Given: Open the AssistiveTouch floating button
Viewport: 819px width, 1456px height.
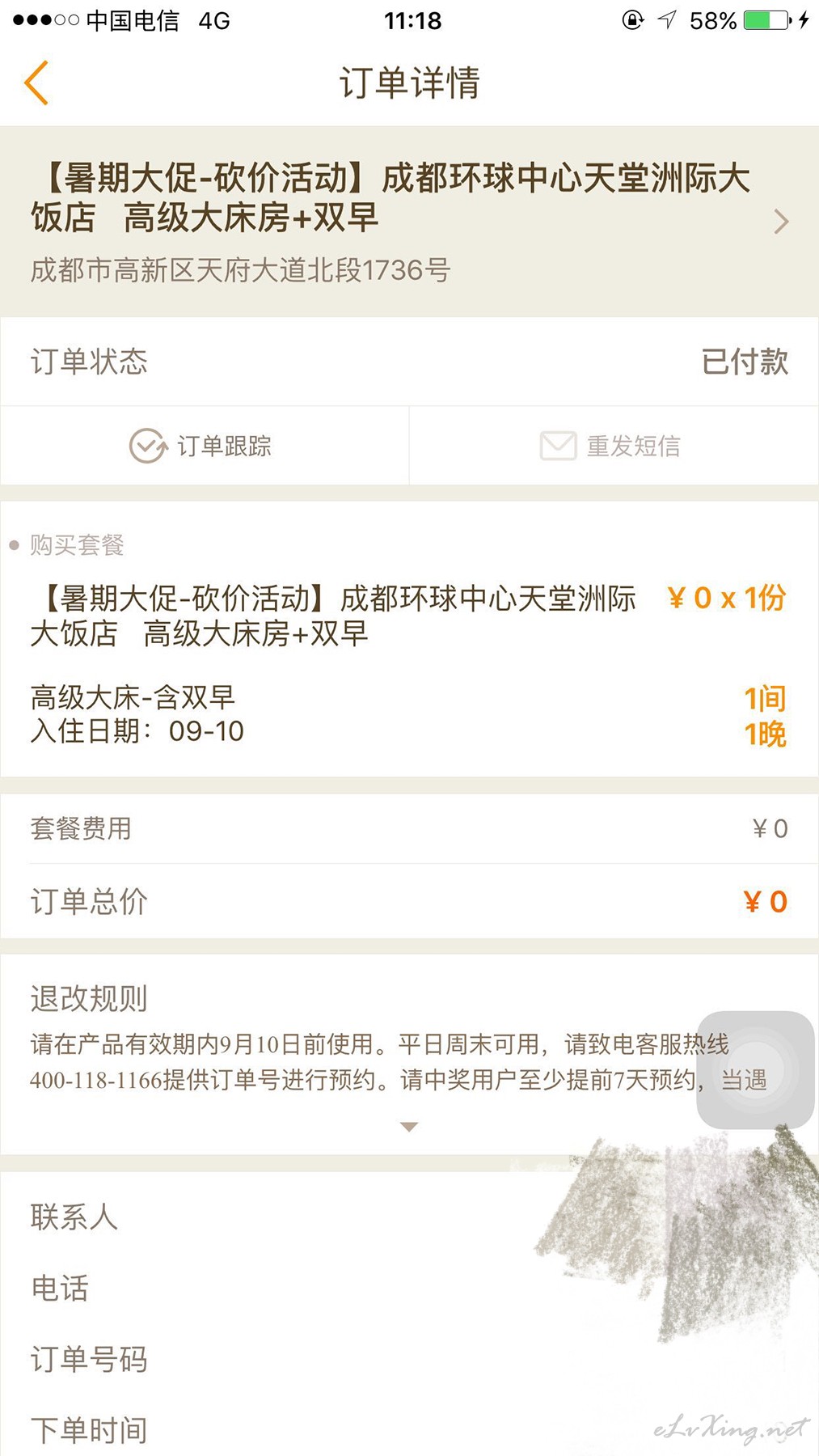Looking at the screenshot, I should click(x=755, y=1069).
